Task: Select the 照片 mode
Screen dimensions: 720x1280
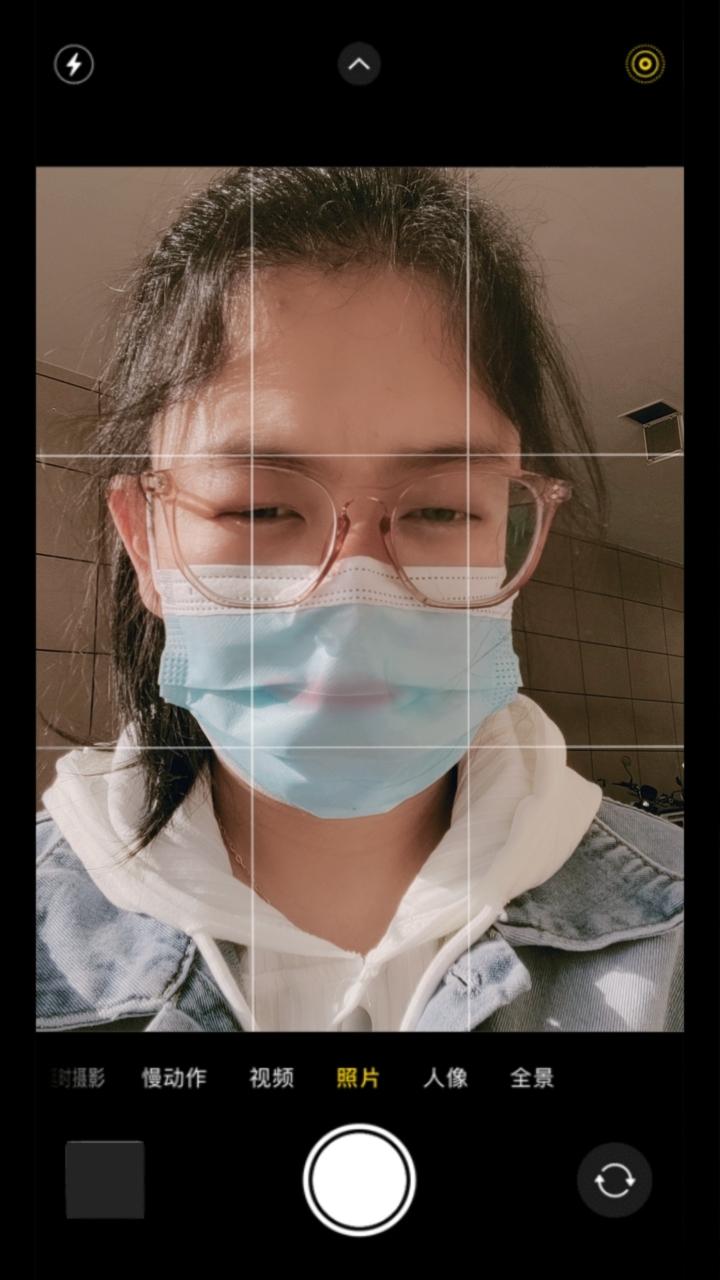Action: [x=358, y=1078]
